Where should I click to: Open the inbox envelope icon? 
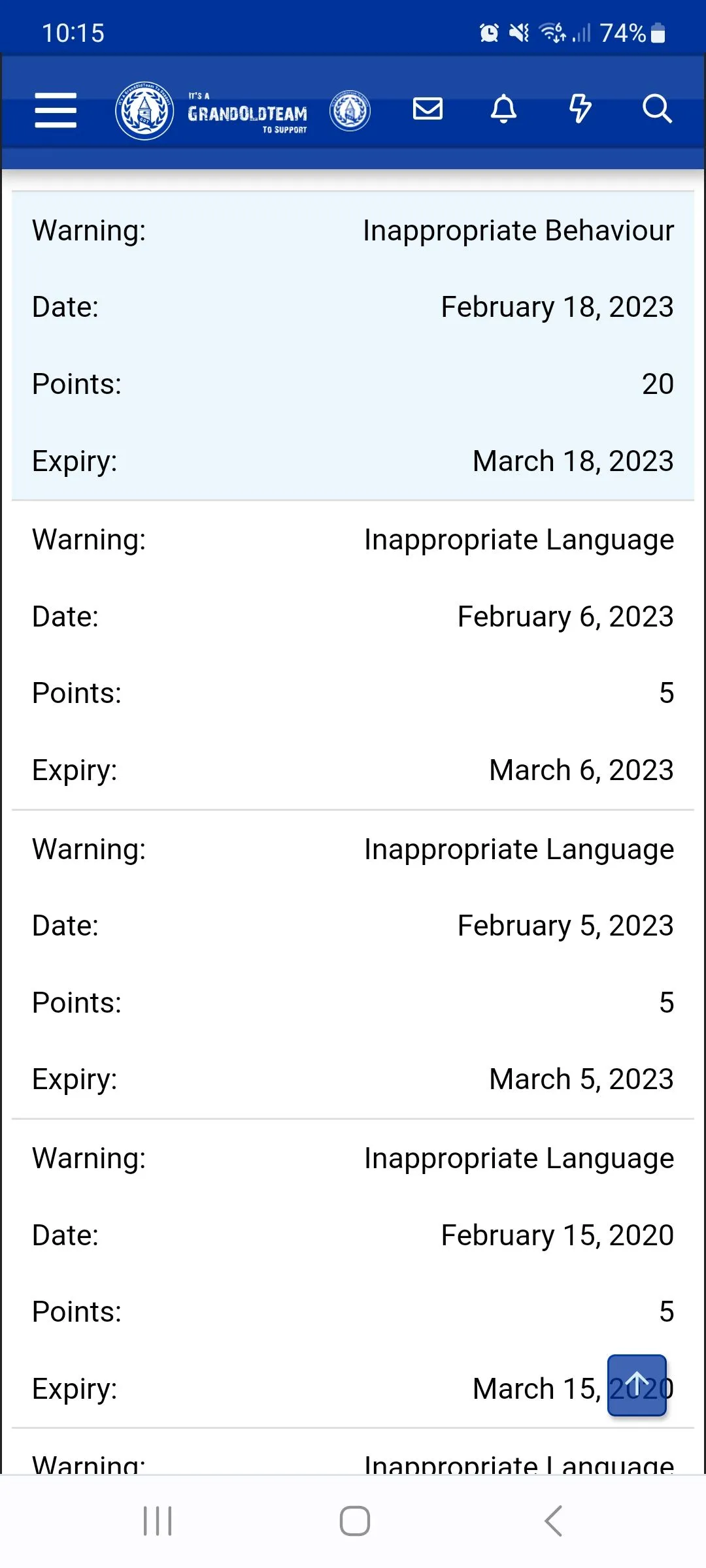point(428,108)
